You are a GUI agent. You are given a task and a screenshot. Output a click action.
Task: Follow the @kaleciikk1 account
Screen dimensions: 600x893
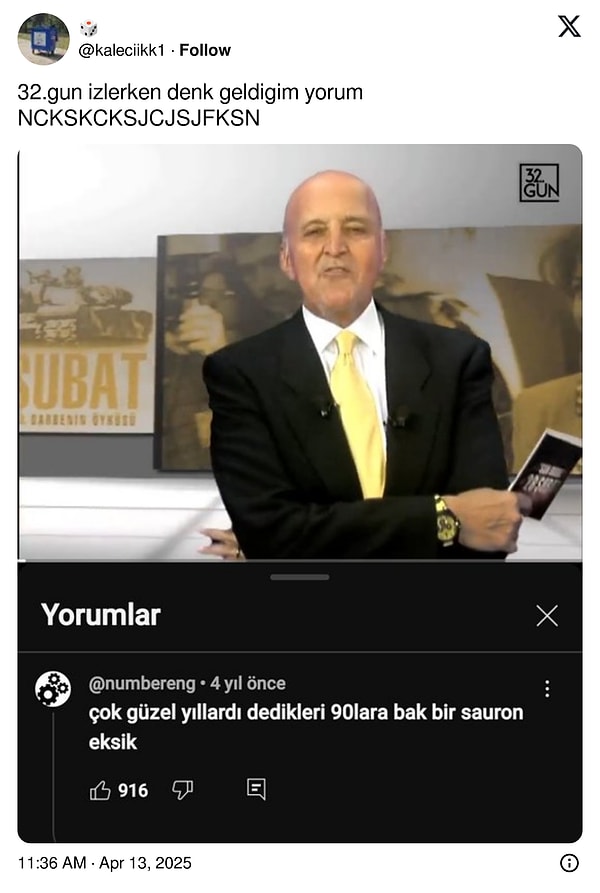coord(205,50)
